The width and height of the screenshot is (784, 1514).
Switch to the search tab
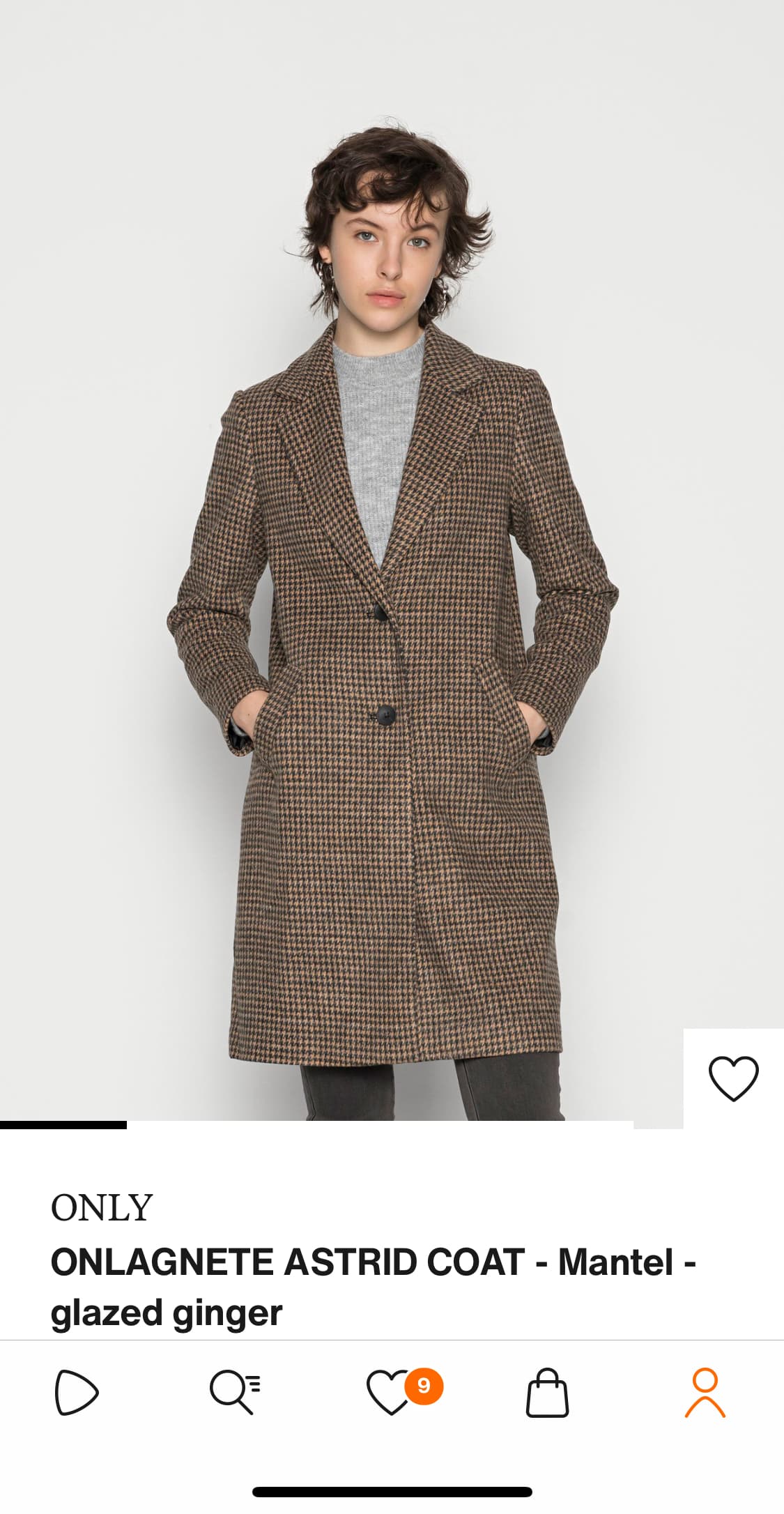pyautogui.click(x=235, y=1392)
